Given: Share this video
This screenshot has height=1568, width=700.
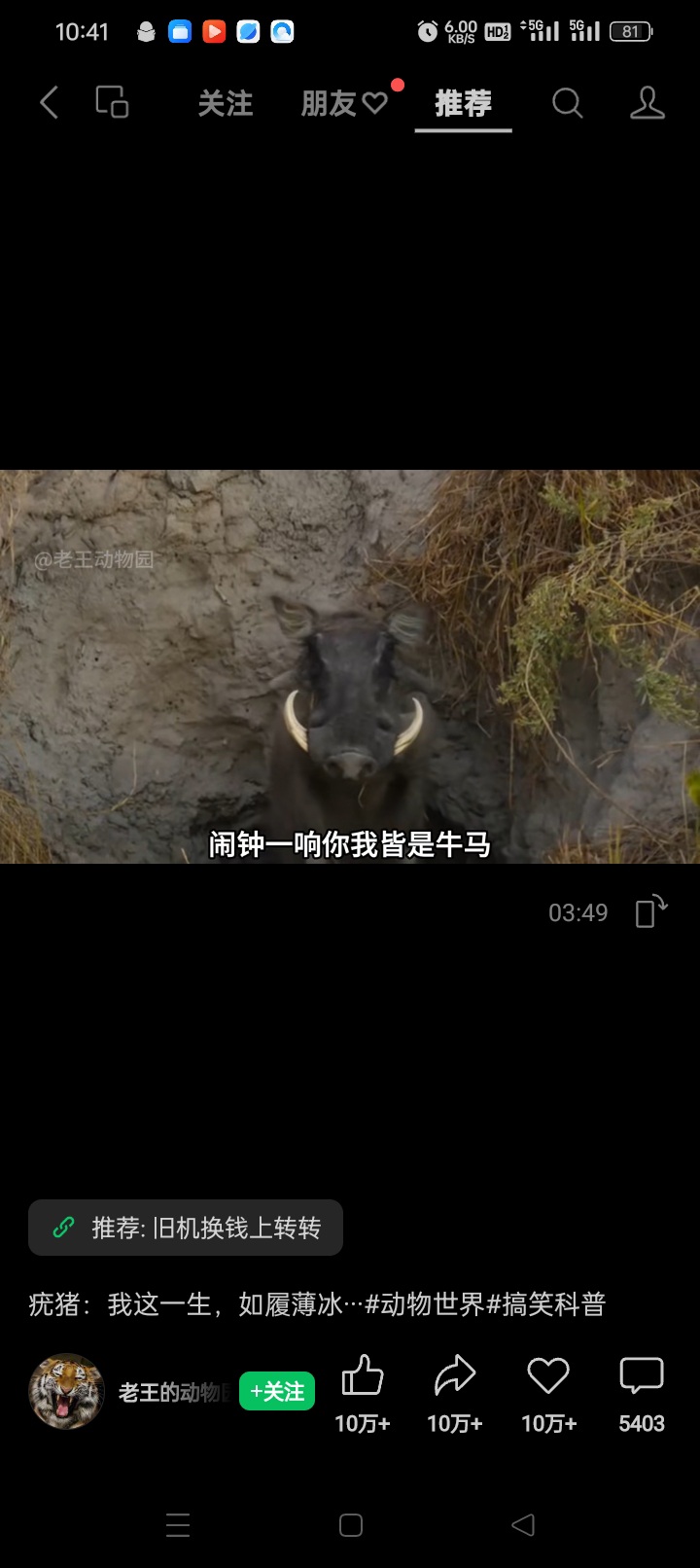Looking at the screenshot, I should click(455, 1393).
